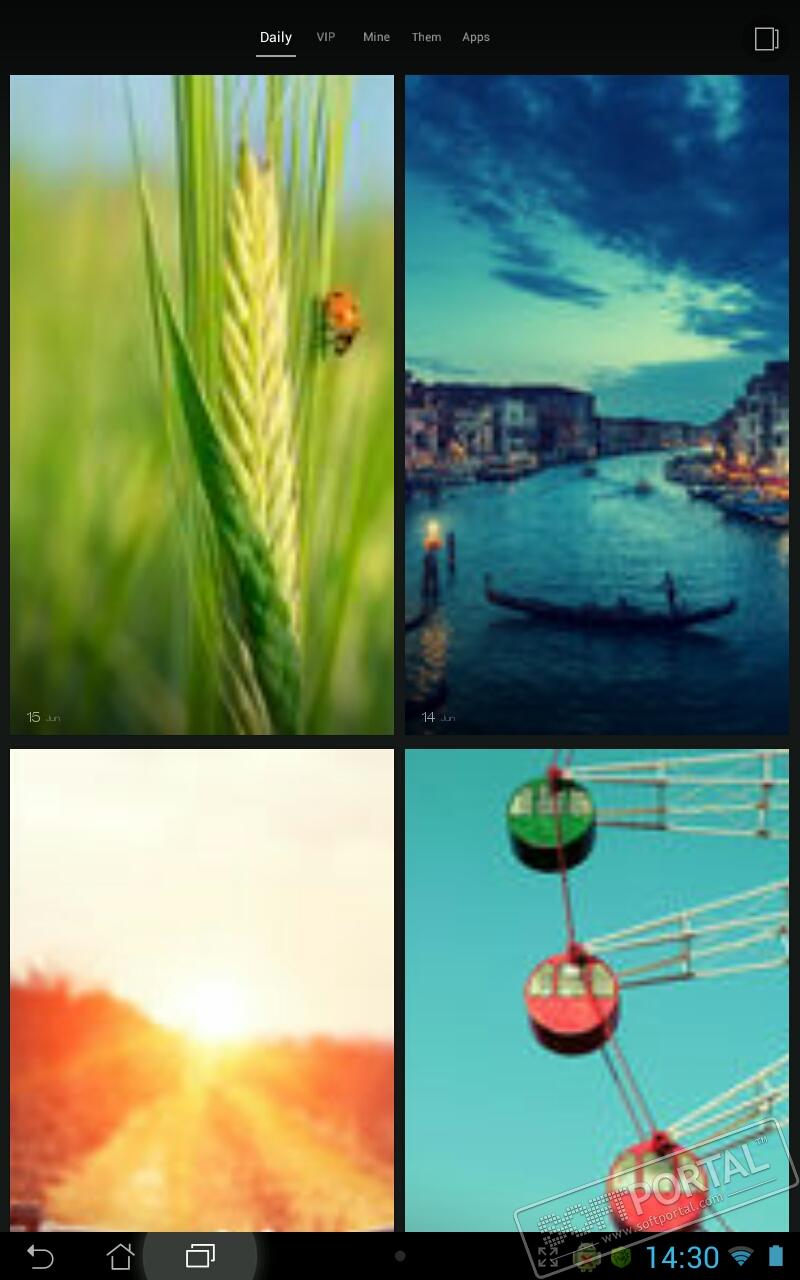Select the Them tab
Viewport: 800px width, 1280px height.
(x=426, y=37)
